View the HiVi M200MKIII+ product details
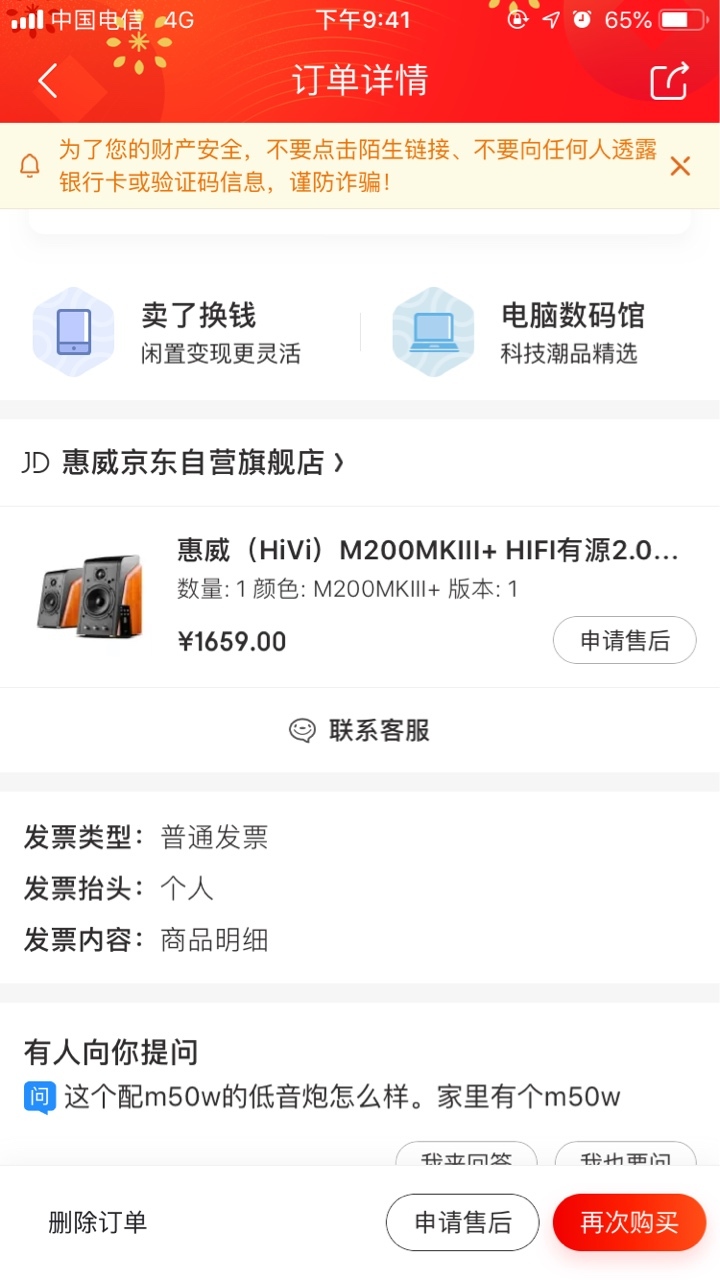The width and height of the screenshot is (720, 1280). 428,550
